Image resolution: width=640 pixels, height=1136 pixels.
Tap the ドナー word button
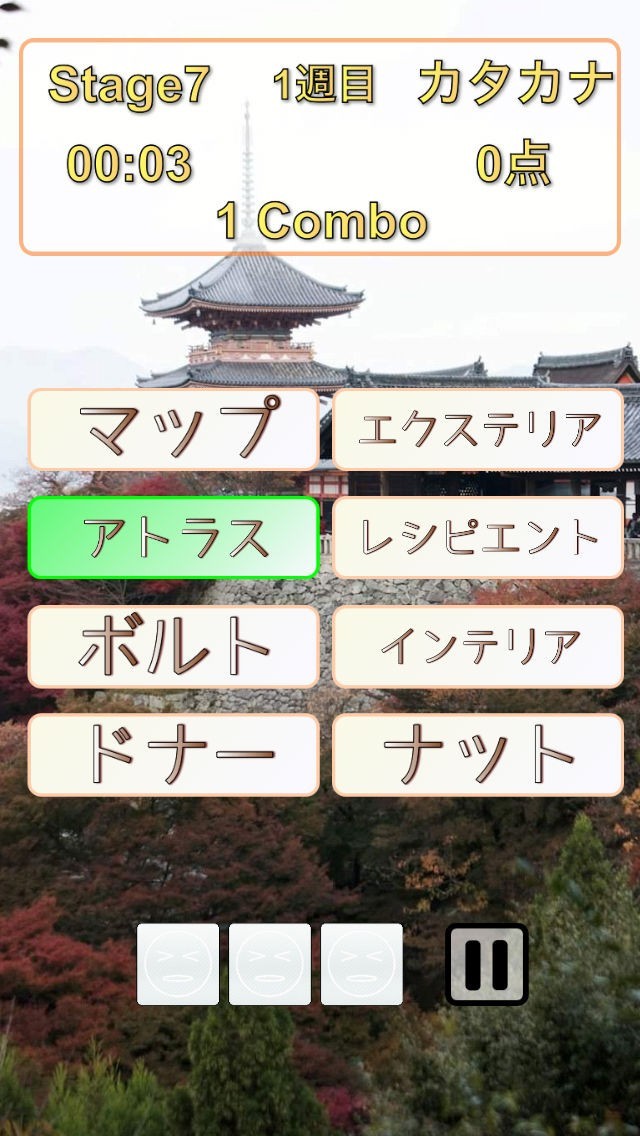pos(174,754)
